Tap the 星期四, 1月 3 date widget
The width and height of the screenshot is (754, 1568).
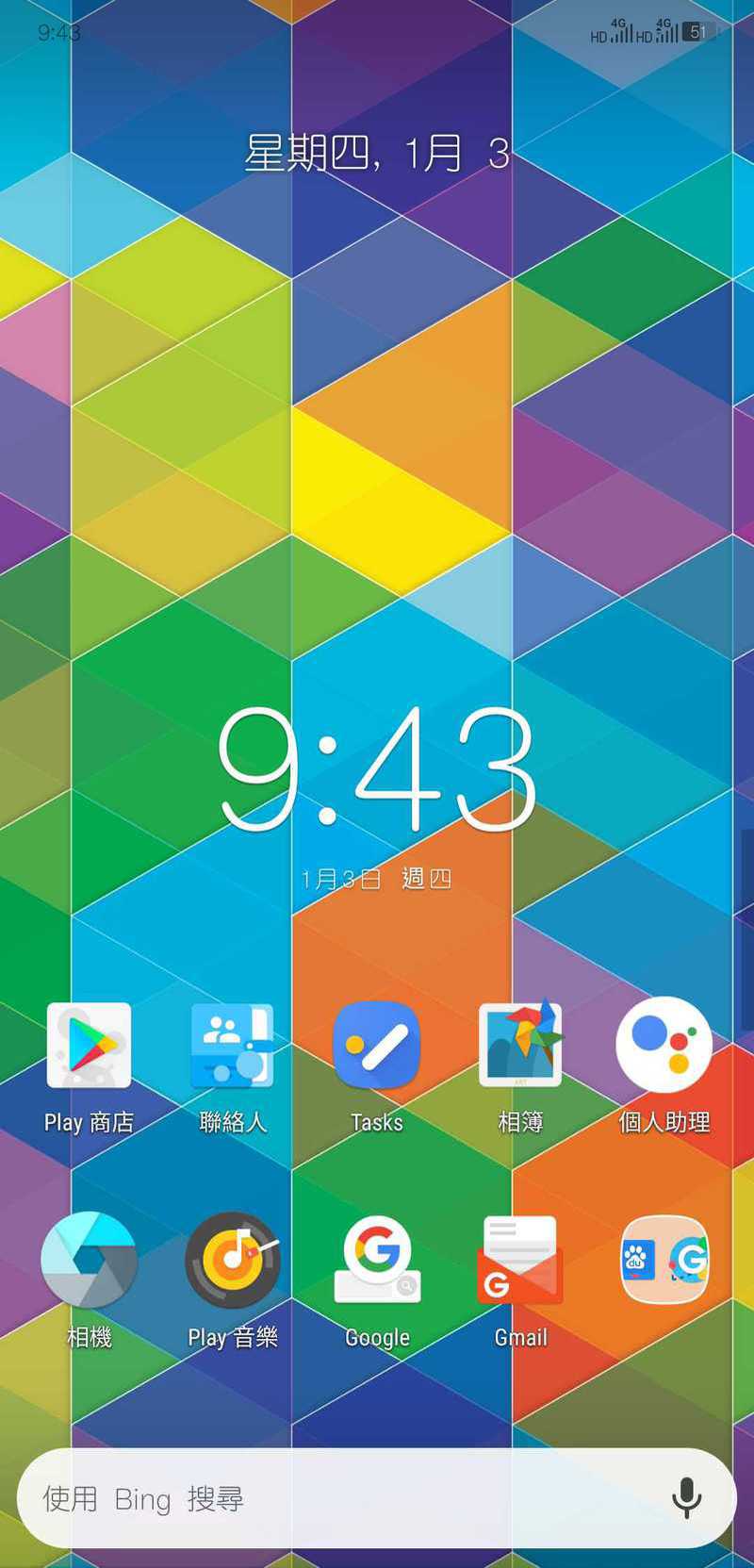[377, 153]
